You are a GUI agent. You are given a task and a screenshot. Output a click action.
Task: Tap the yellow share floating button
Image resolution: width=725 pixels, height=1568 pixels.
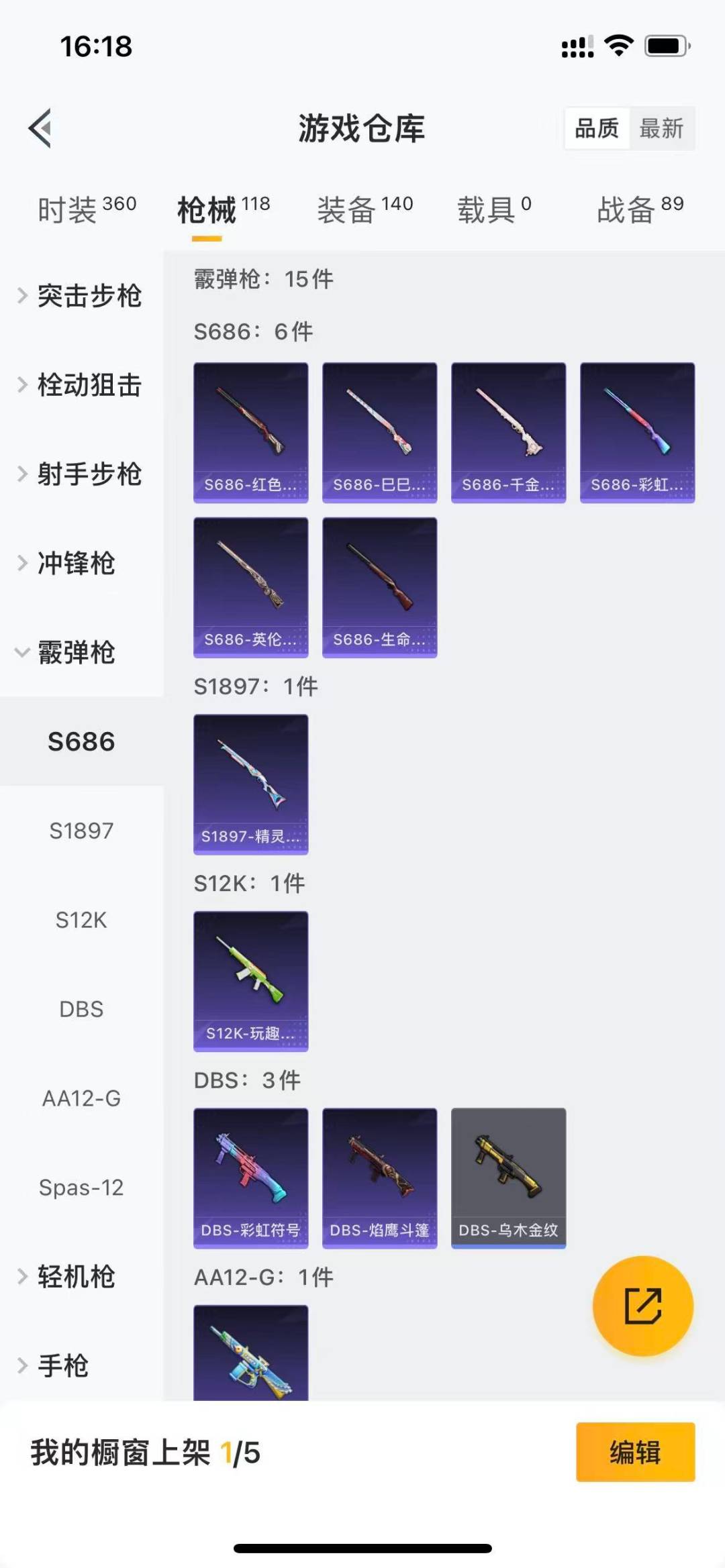642,1306
